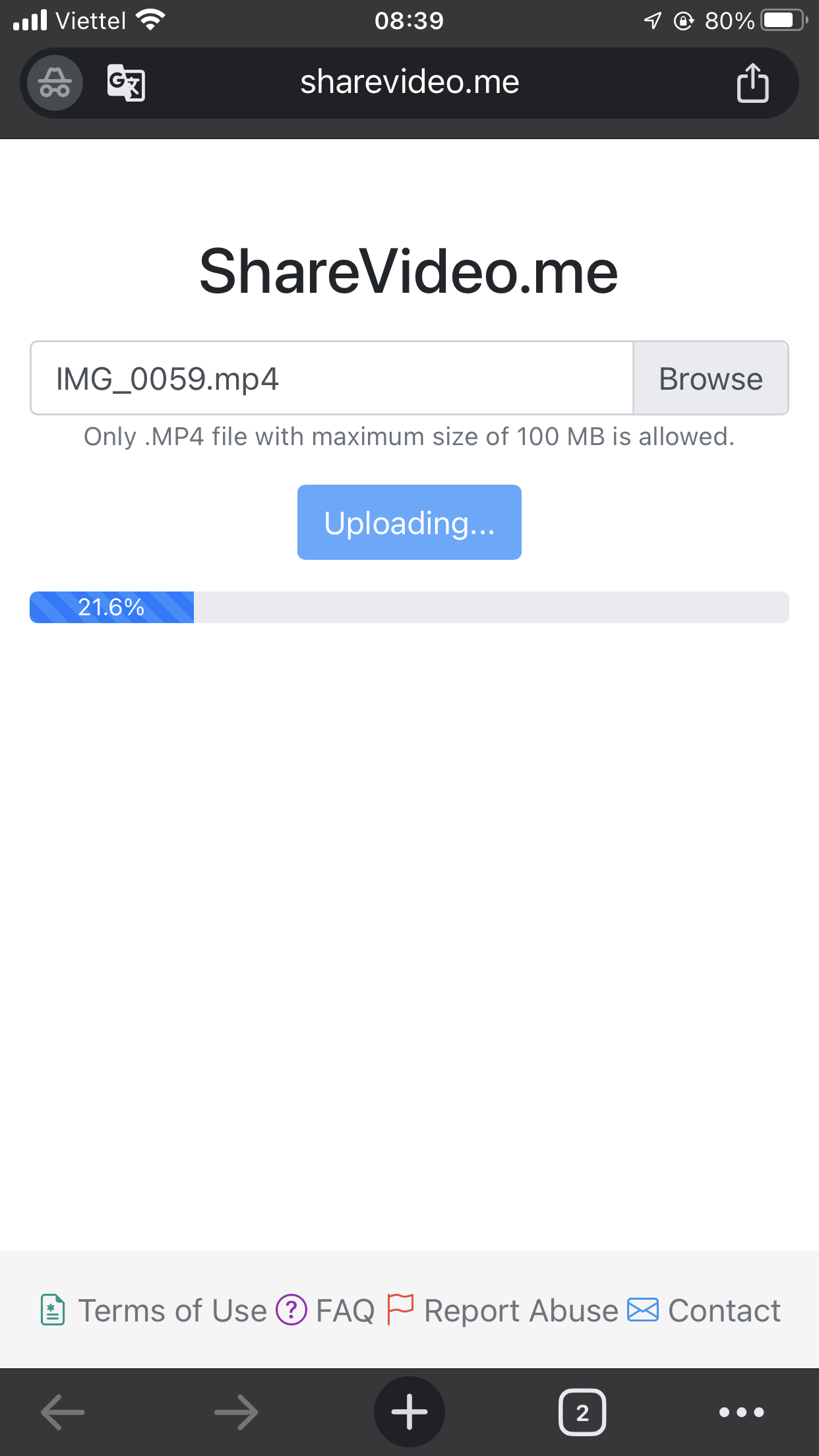Open the Google Translate page icon
Image resolution: width=819 pixels, height=1456 pixels.
coord(126,82)
